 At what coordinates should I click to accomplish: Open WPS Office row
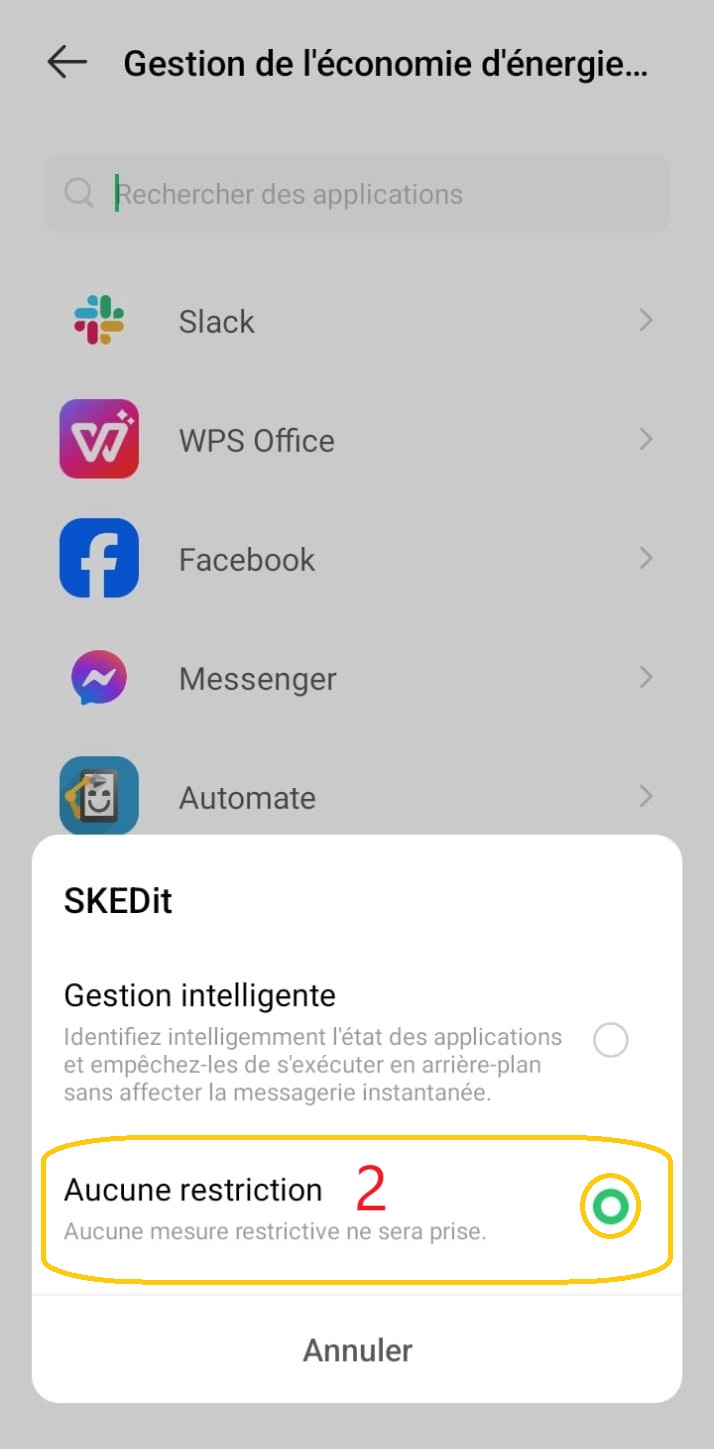(356, 440)
